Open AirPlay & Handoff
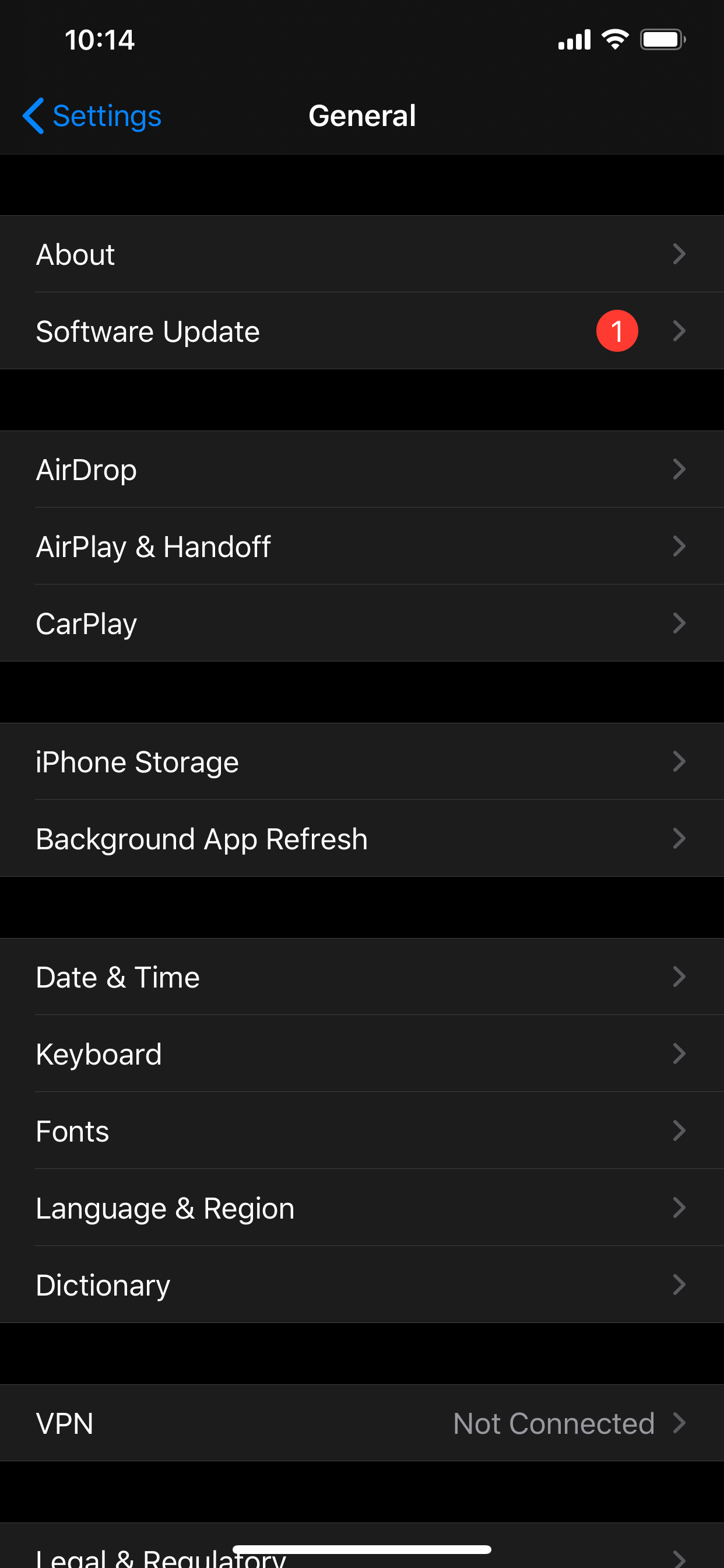This screenshot has width=724, height=1568. pyautogui.click(x=361, y=546)
